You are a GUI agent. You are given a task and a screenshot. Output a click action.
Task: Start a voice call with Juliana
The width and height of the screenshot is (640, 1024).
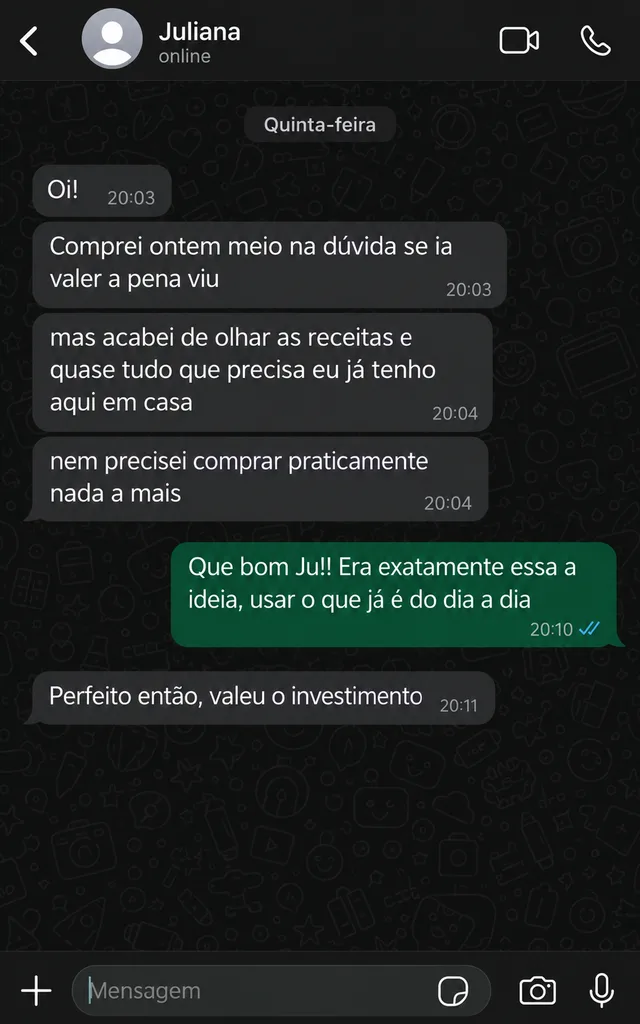[596, 41]
